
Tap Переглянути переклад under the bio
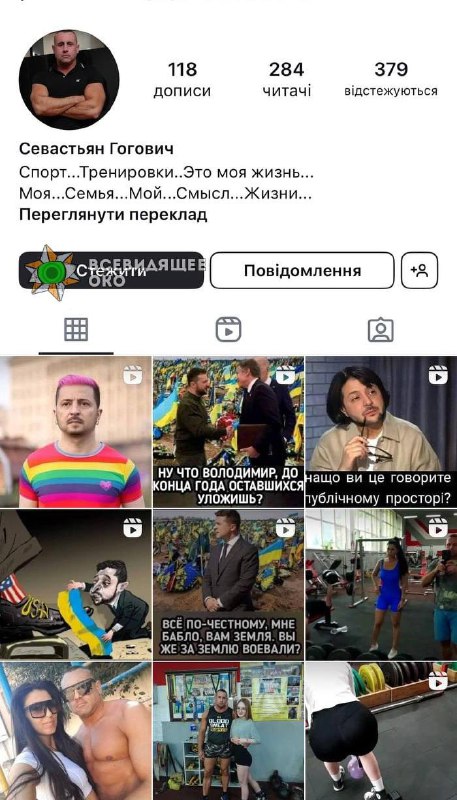[x=113, y=215]
